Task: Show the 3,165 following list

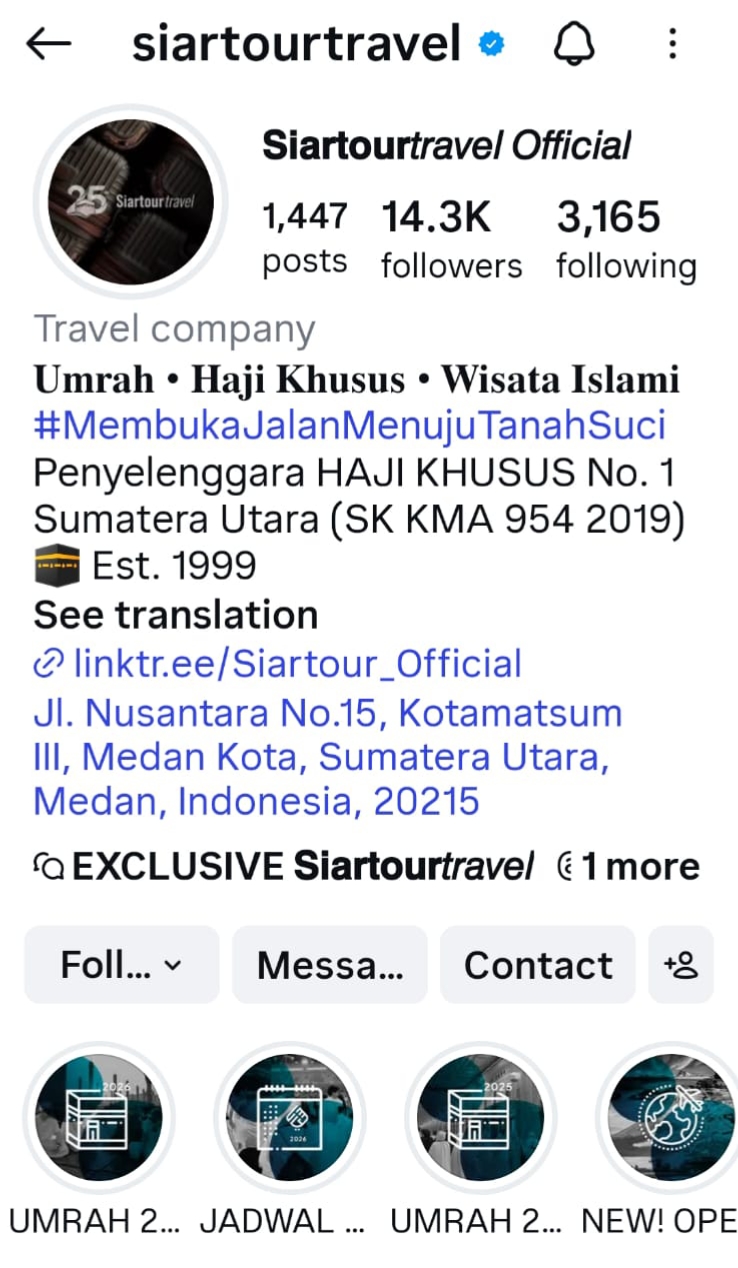Action: 626,239
